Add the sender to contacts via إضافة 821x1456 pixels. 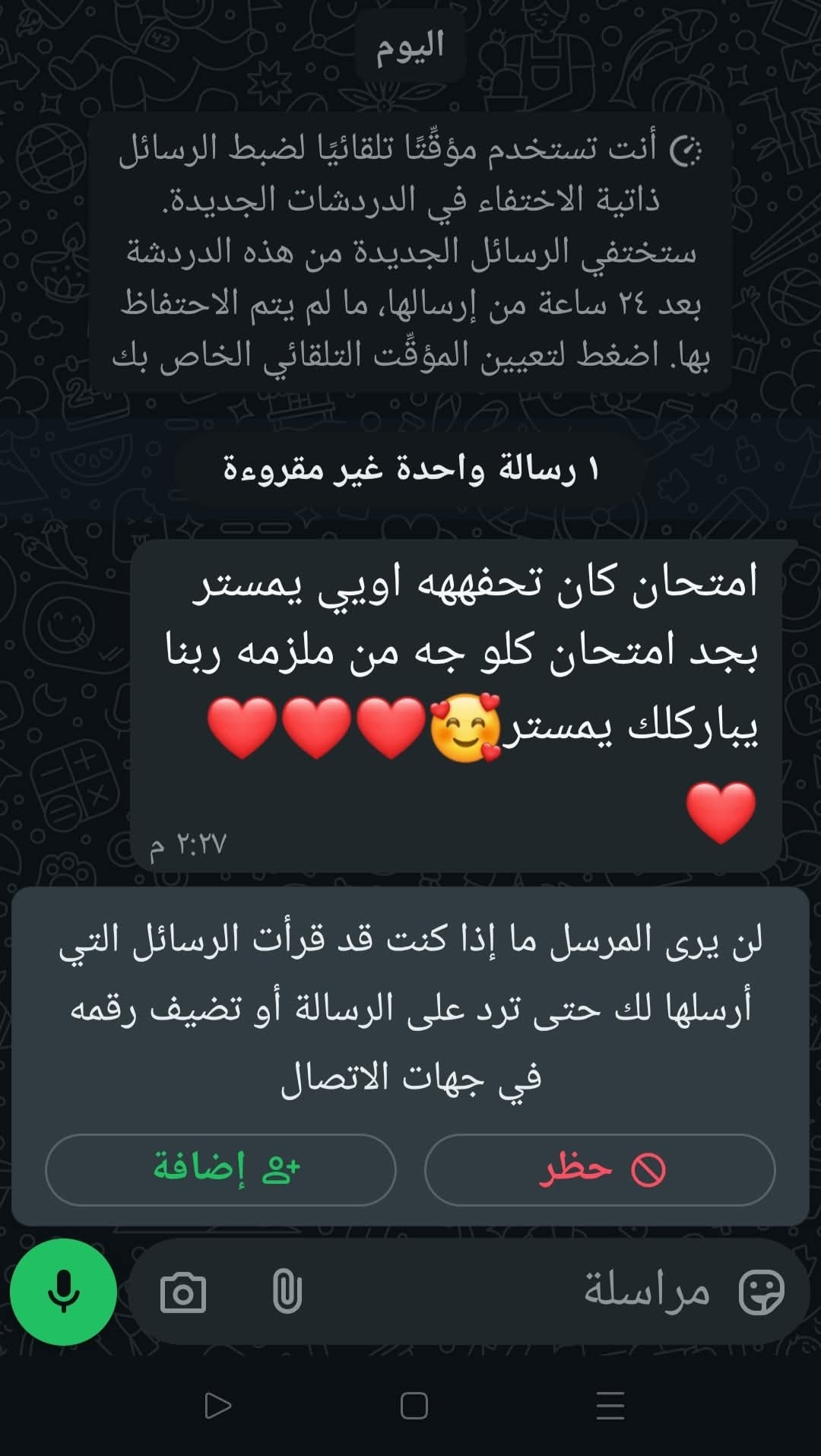220,1169
